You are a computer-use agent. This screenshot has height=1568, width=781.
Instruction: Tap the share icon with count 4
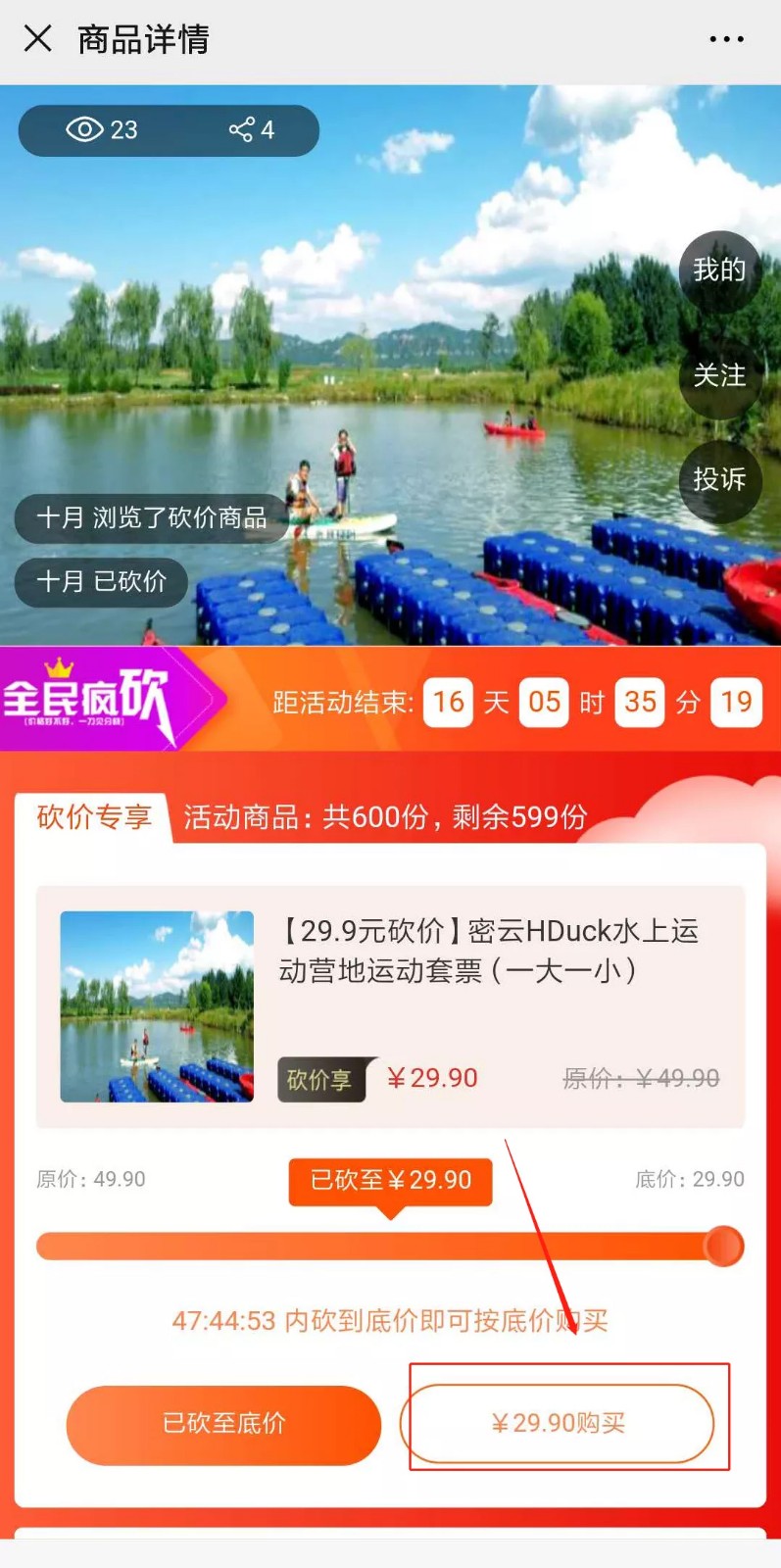tap(251, 130)
